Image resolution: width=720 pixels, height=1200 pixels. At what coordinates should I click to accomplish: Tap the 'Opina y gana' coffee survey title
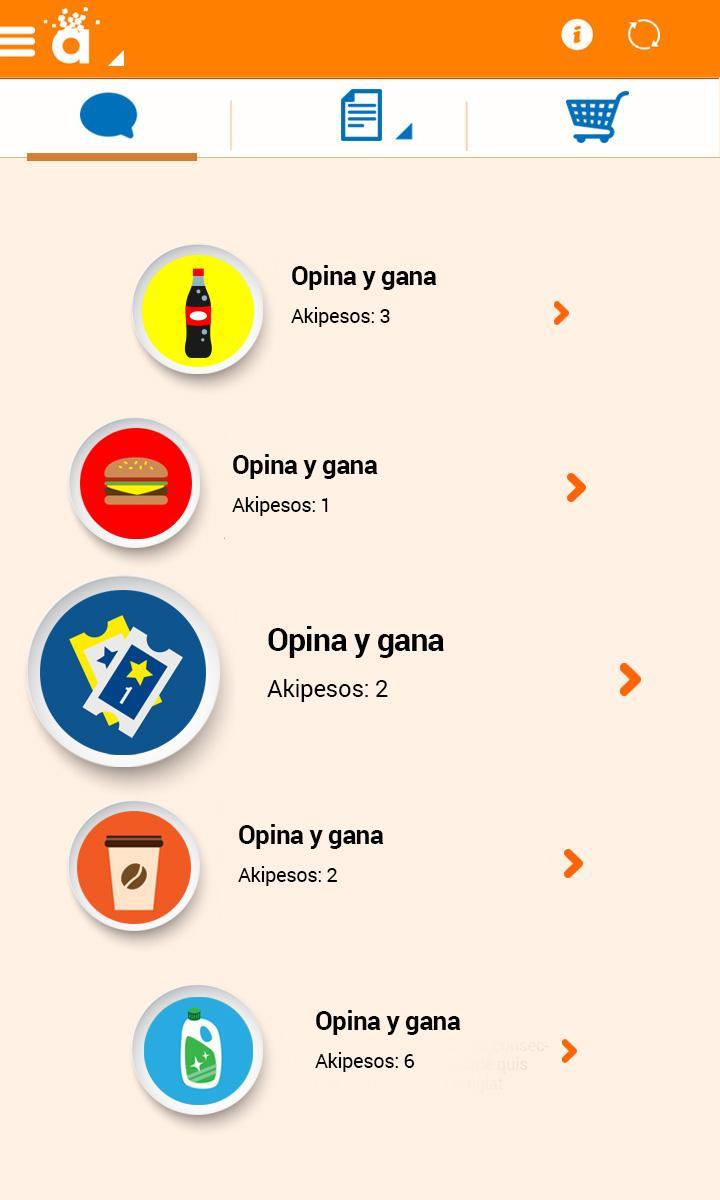pos(308,835)
